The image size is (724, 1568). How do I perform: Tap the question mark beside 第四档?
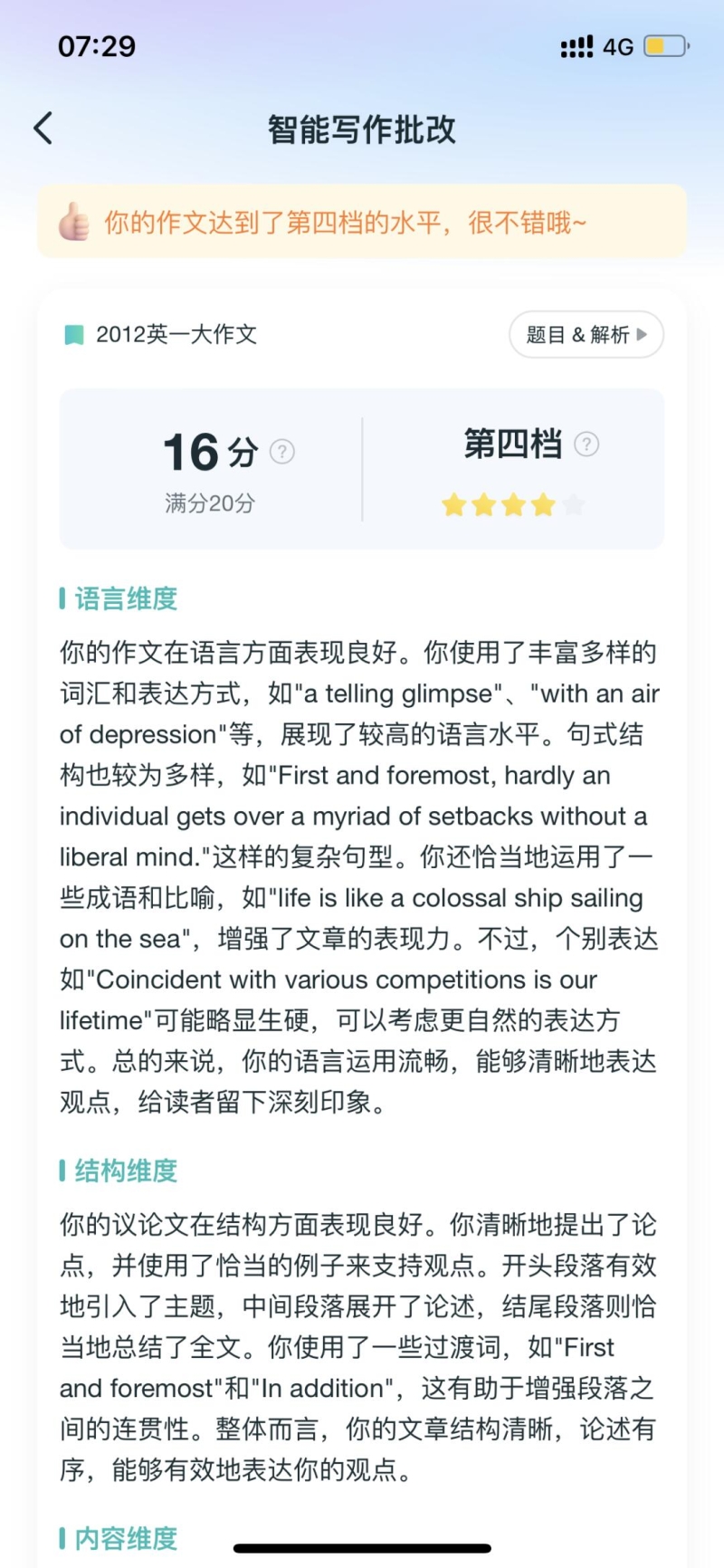point(586,445)
